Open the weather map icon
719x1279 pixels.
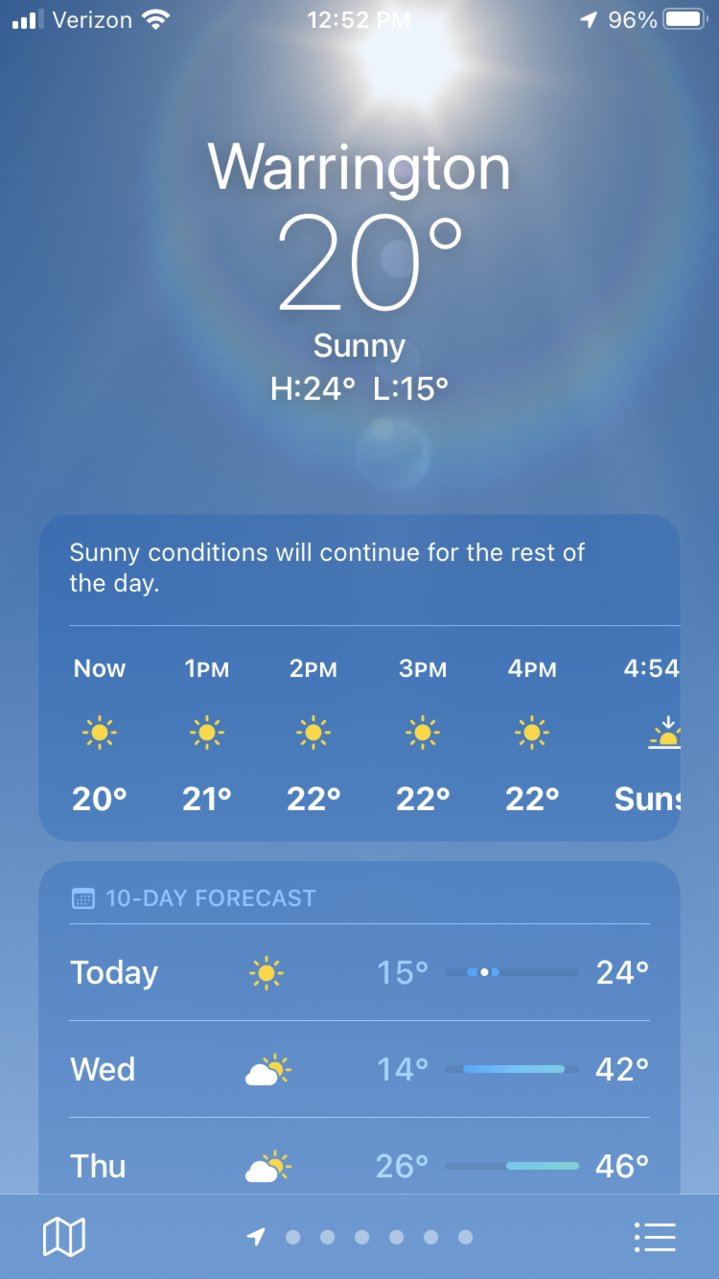64,1237
